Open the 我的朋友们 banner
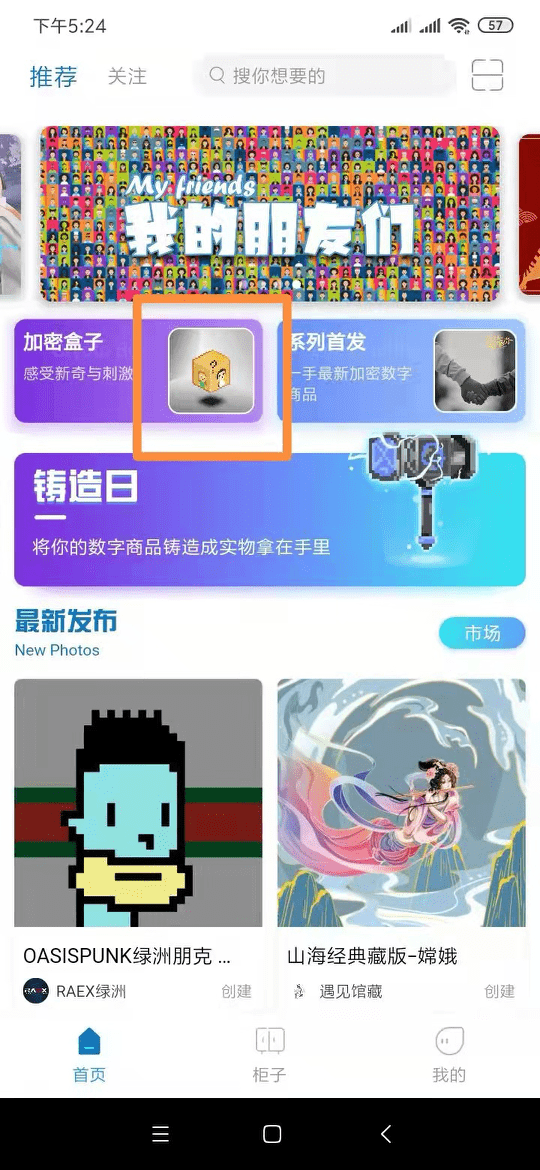The height and width of the screenshot is (1170, 540). pos(270,213)
